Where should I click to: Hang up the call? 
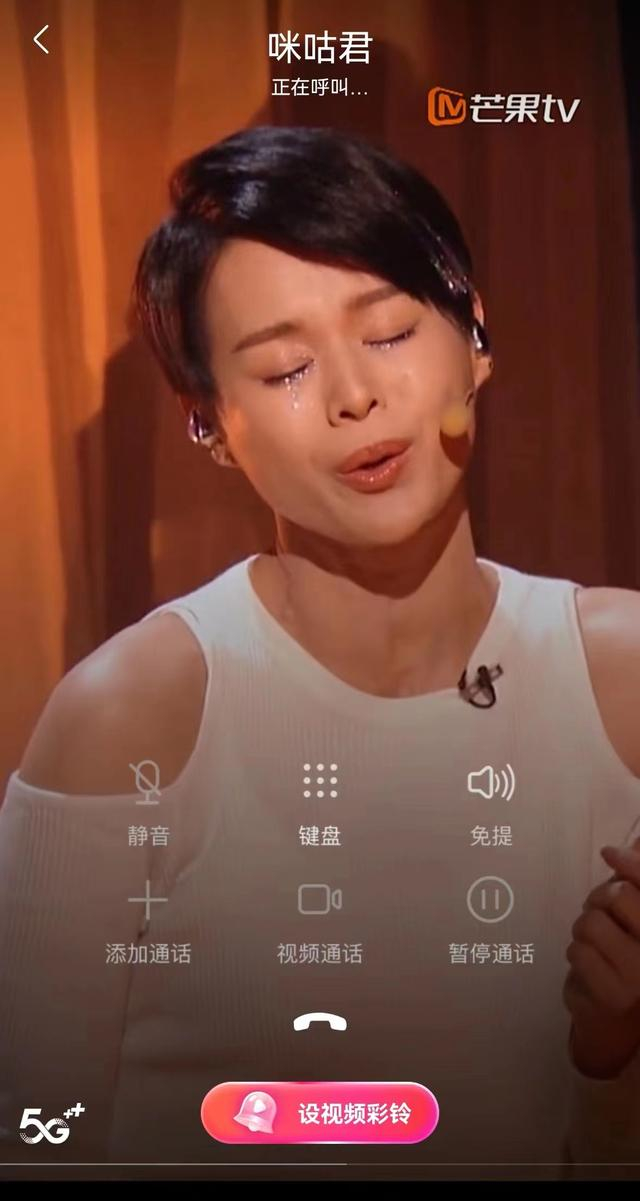coord(320,1022)
